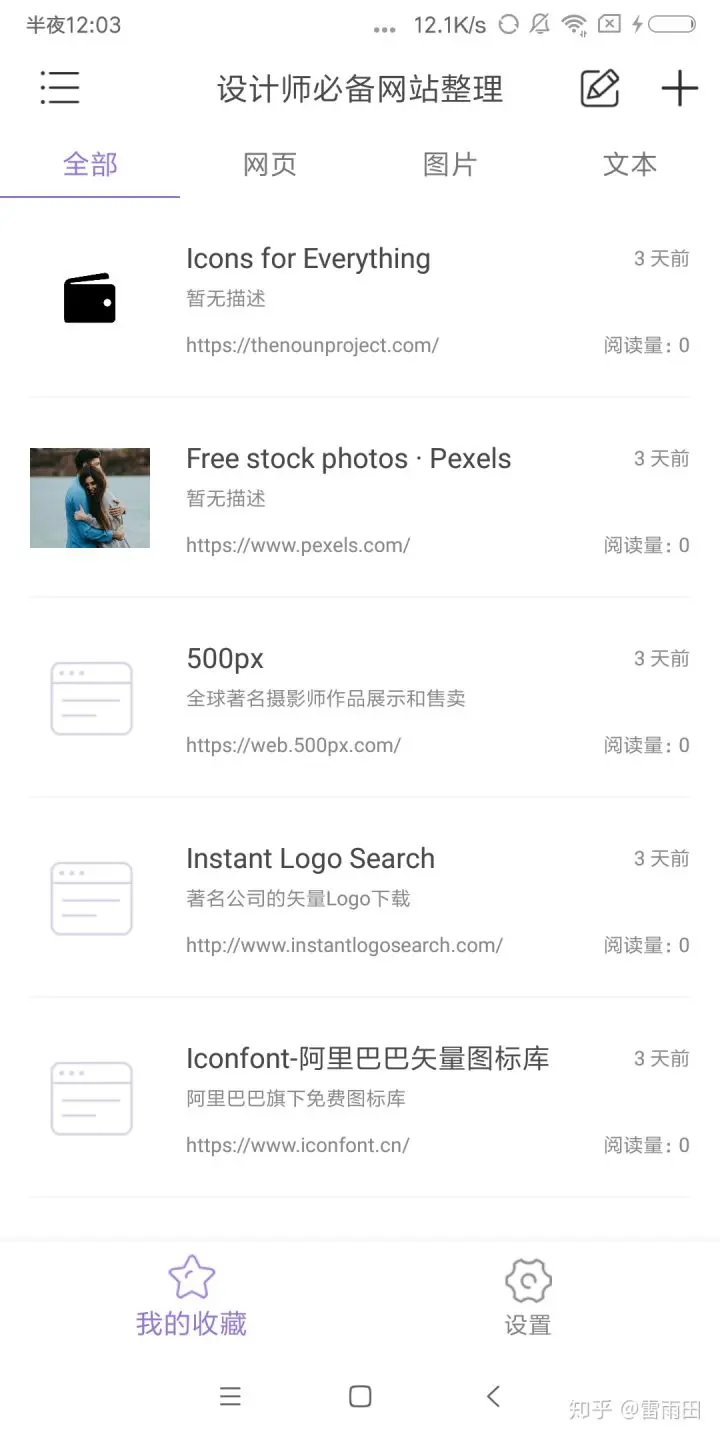Tap the edit pencil icon
The width and height of the screenshot is (720, 1440).
[600, 89]
